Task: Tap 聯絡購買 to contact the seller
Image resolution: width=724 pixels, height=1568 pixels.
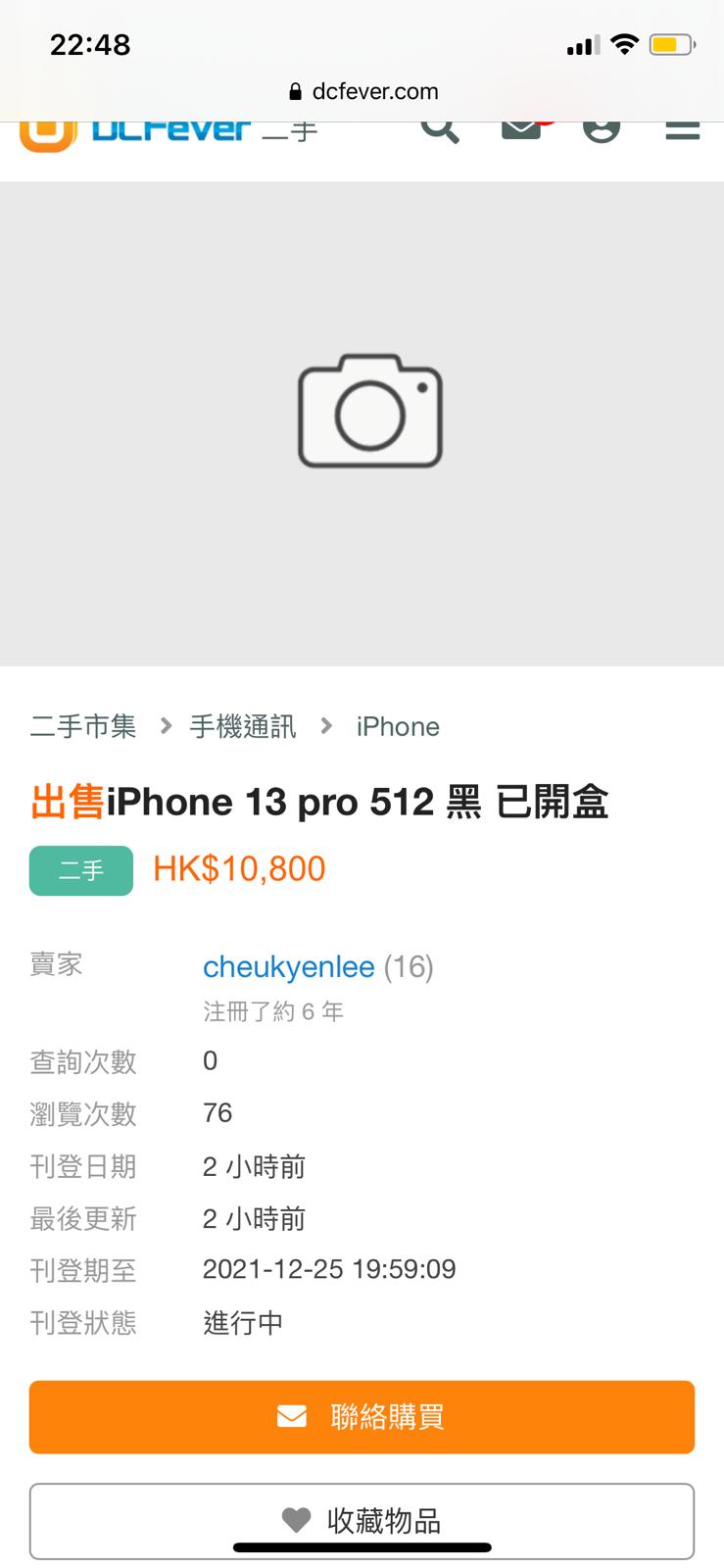Action: (x=362, y=1416)
